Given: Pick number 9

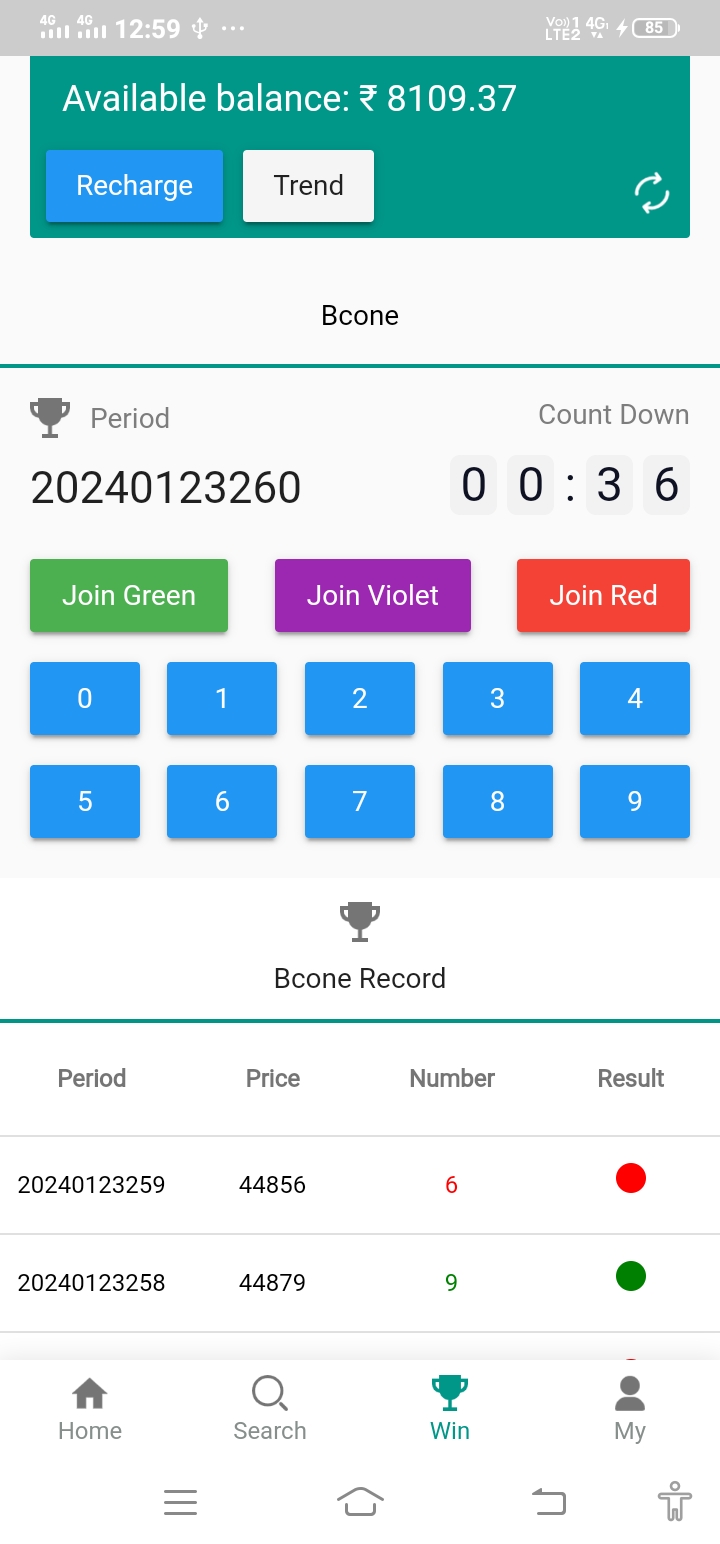Looking at the screenshot, I should pos(635,801).
